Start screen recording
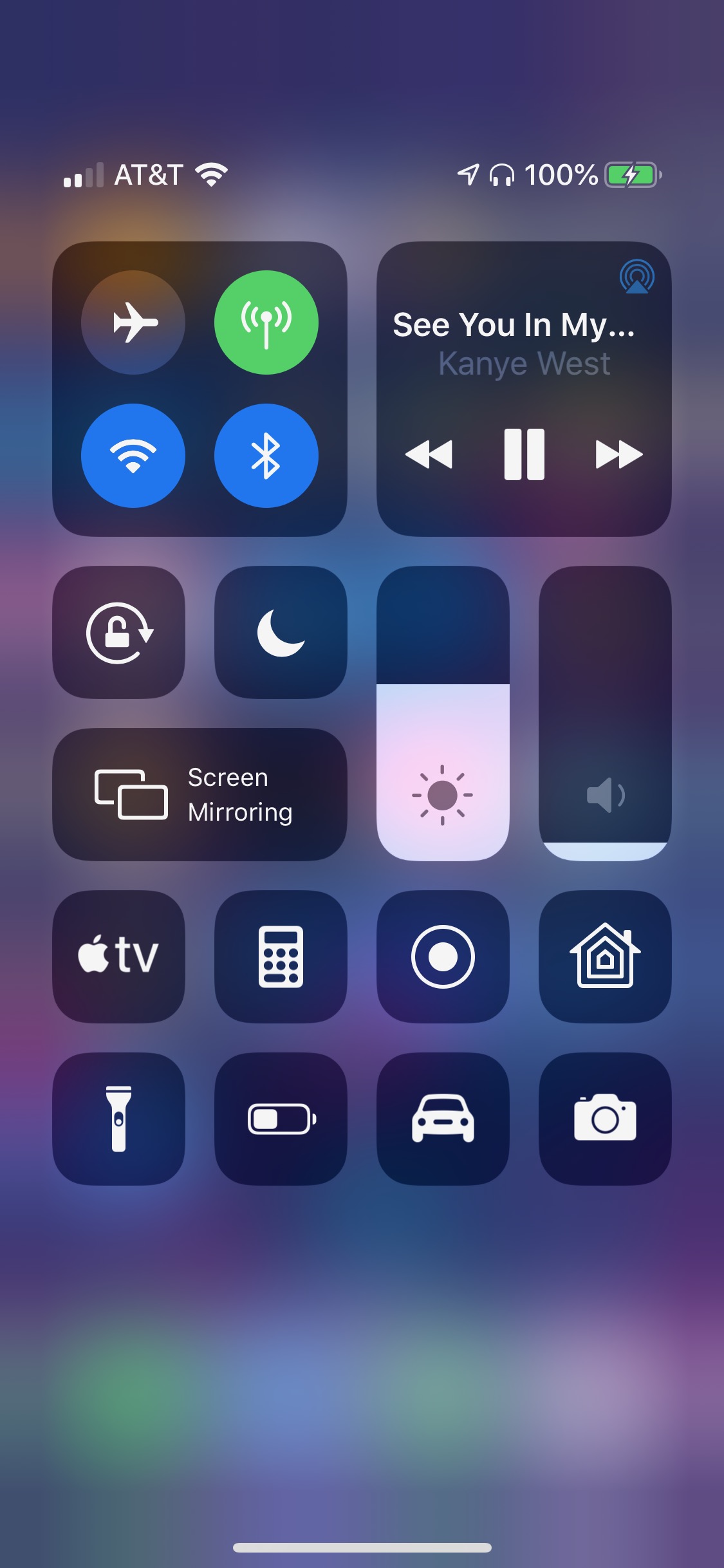The height and width of the screenshot is (1568, 724). (x=443, y=957)
